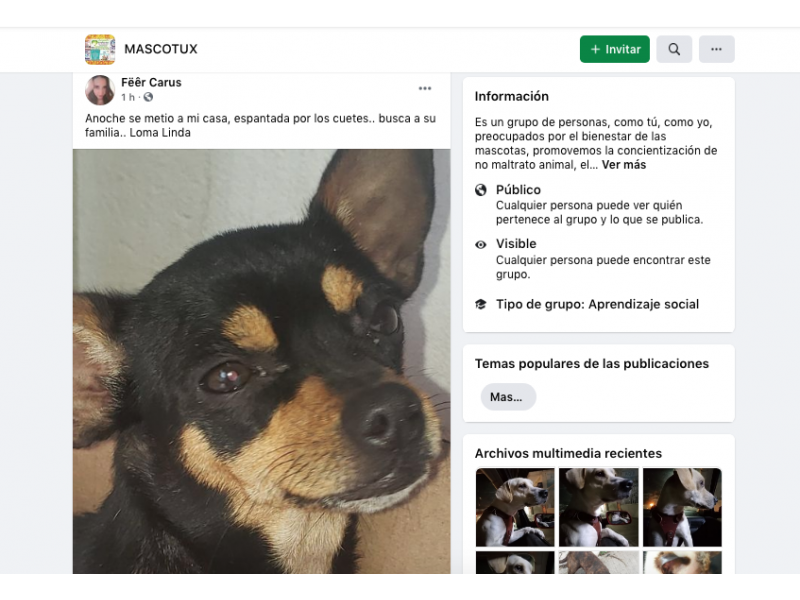Open Fêêr Carus's profile name
The image size is (800, 600).
tap(151, 82)
